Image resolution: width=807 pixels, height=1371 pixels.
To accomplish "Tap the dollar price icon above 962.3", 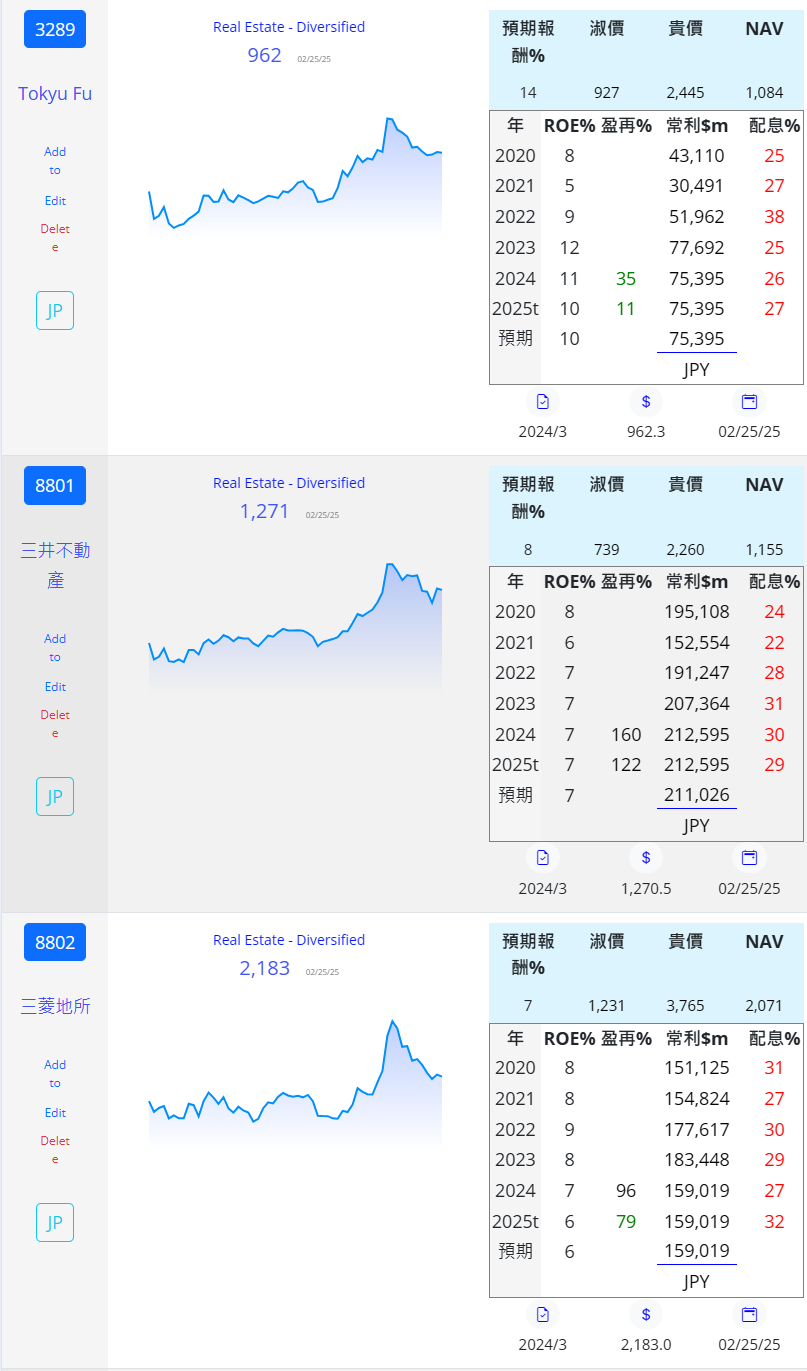I will tap(646, 402).
